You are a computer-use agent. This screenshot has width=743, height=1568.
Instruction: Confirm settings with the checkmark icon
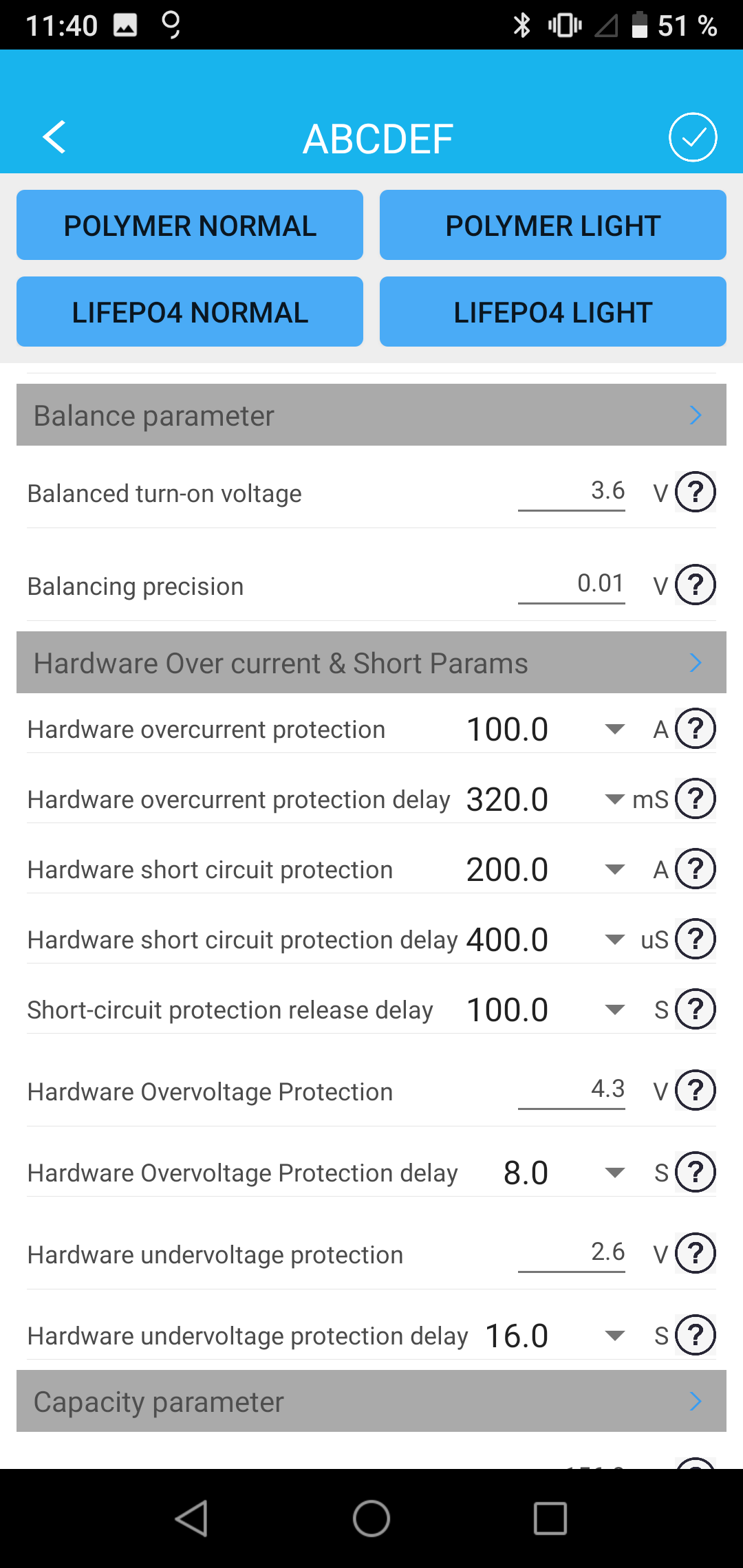pyautogui.click(x=693, y=137)
